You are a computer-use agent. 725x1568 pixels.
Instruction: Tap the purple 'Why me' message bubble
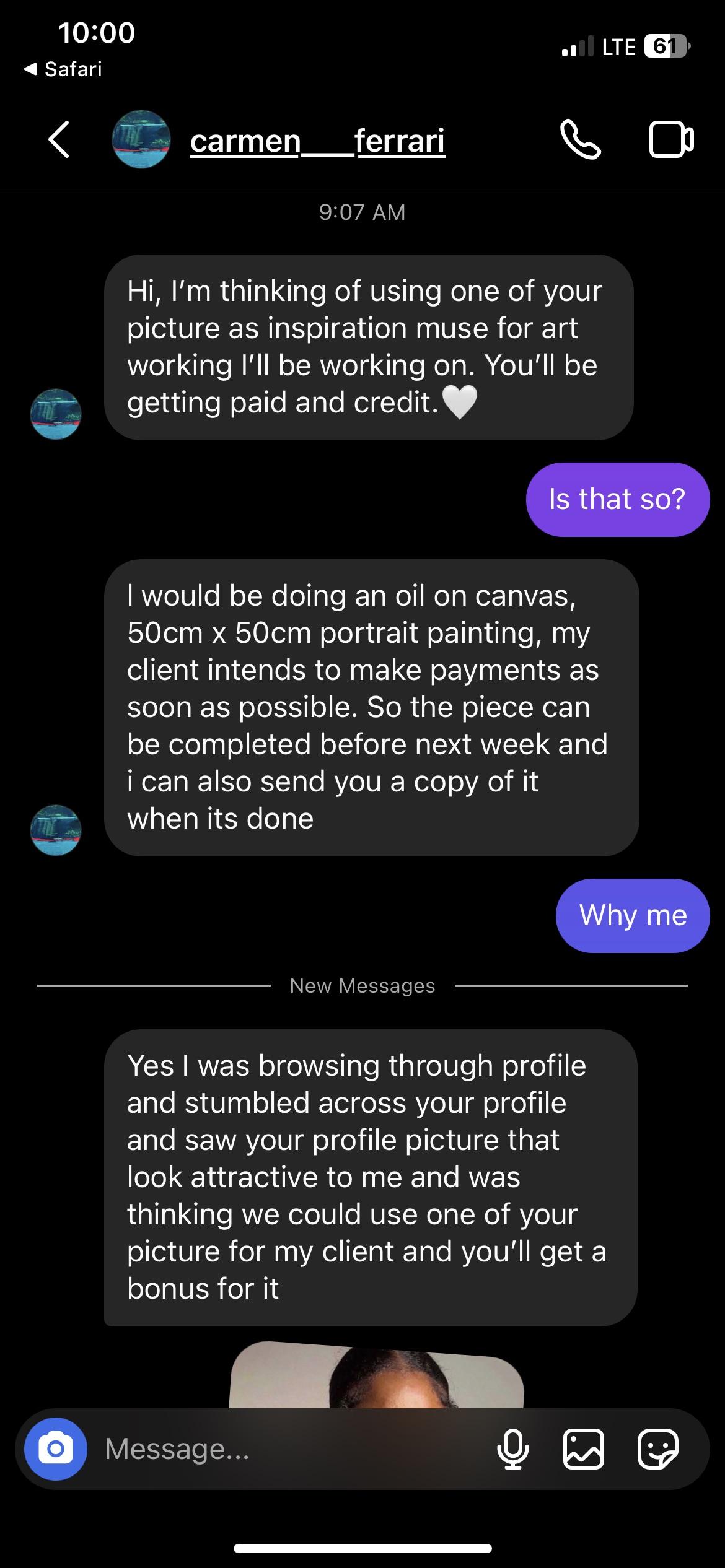point(632,915)
